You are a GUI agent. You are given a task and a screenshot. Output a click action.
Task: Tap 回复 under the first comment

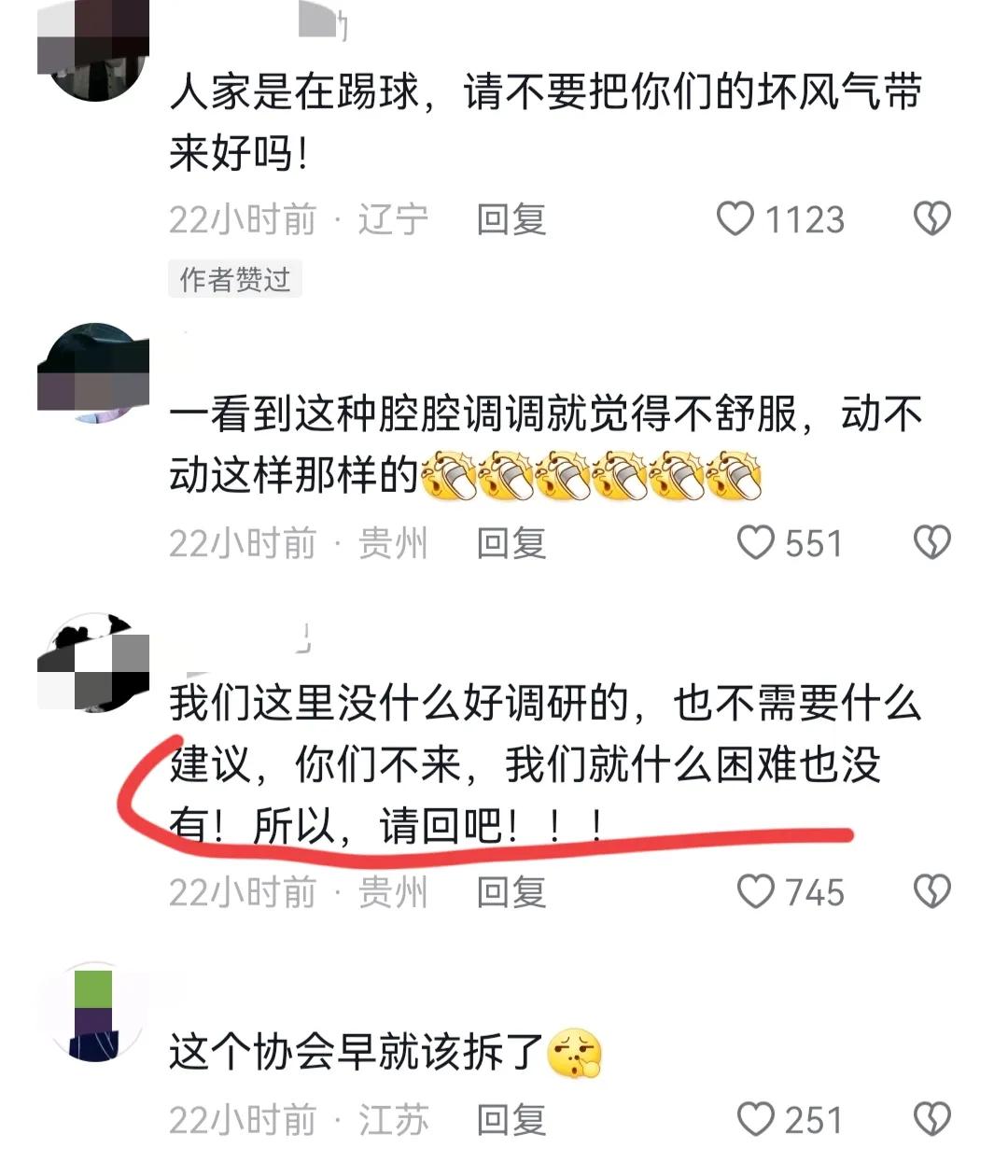(x=511, y=219)
